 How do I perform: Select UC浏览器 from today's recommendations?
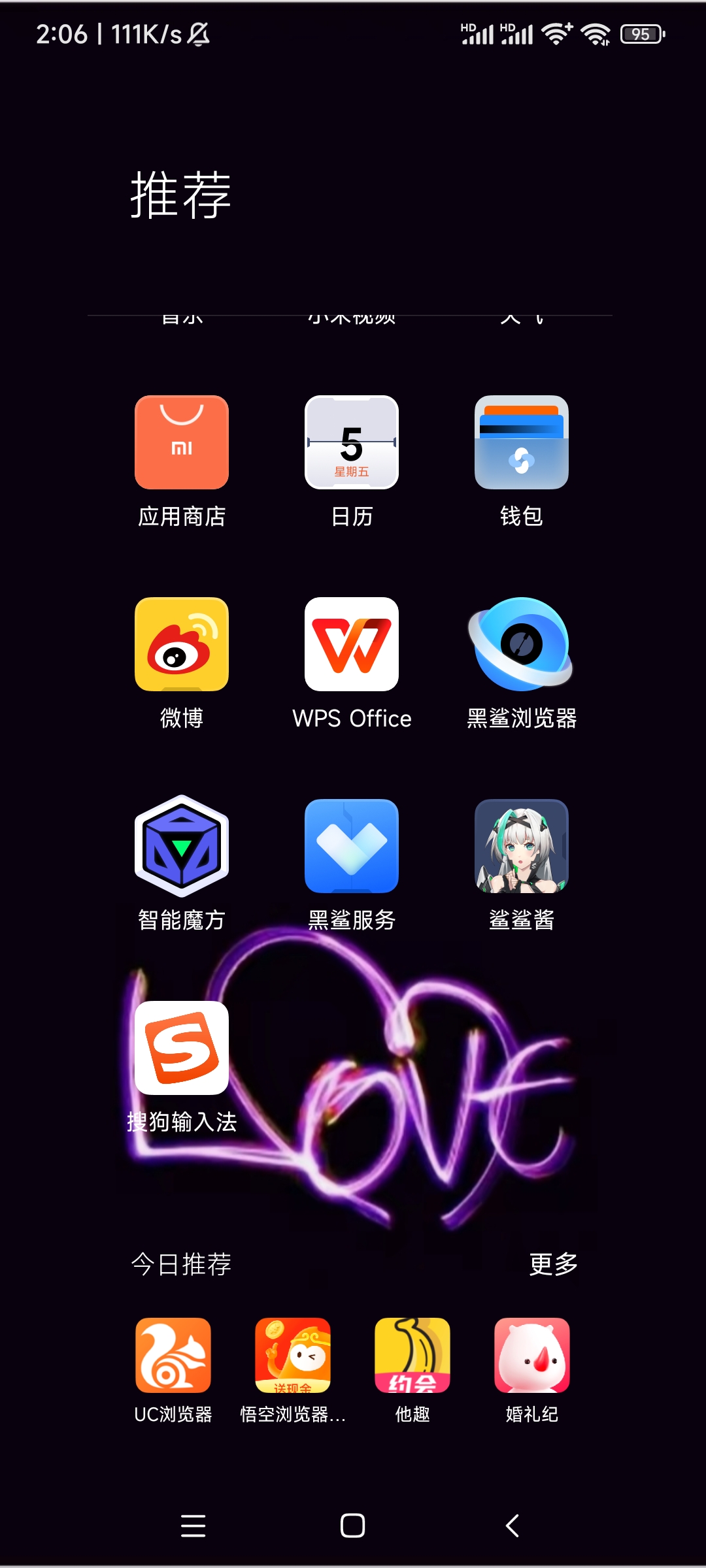coord(173,1356)
